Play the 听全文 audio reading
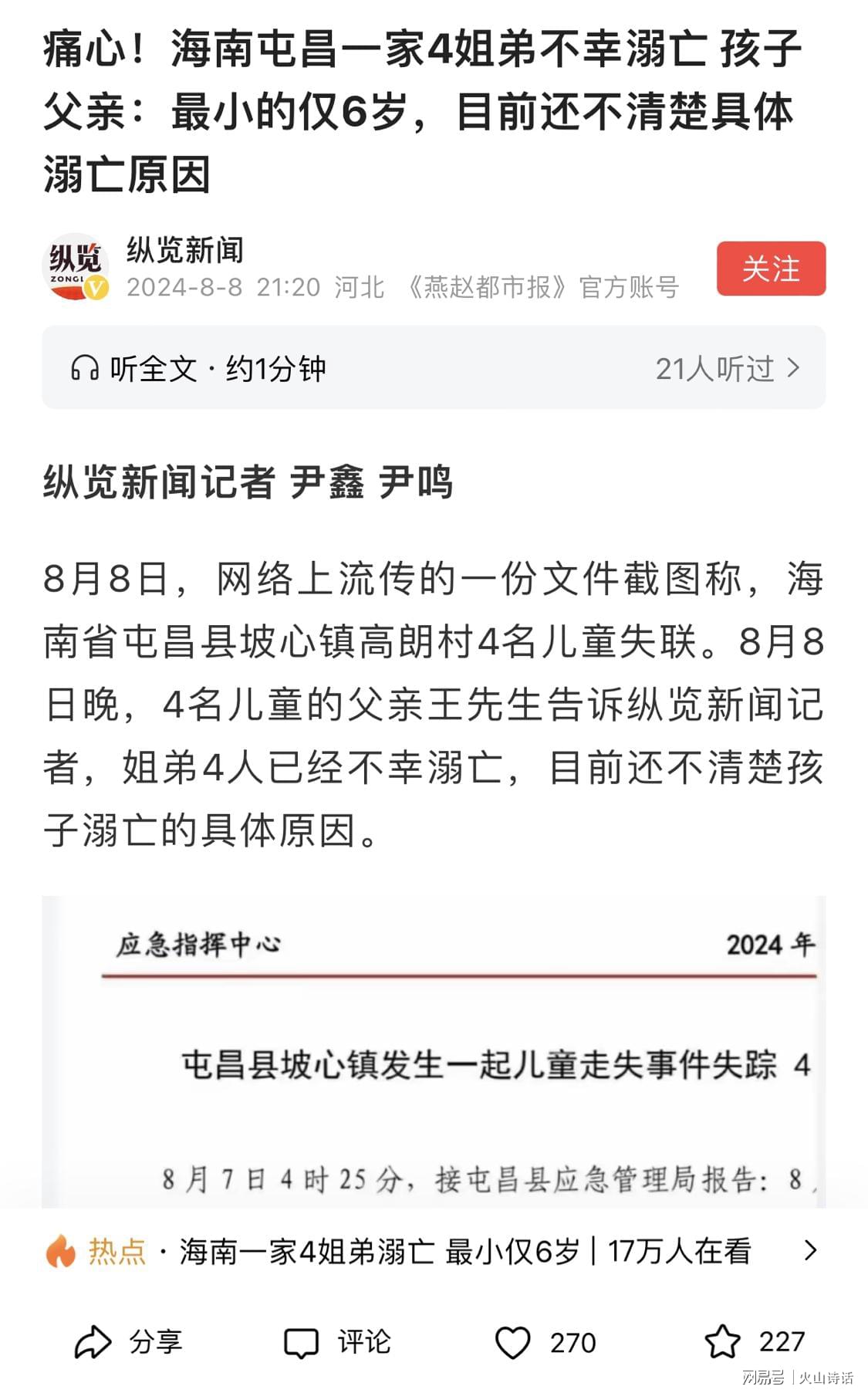The width and height of the screenshot is (868, 1393). click(434, 368)
